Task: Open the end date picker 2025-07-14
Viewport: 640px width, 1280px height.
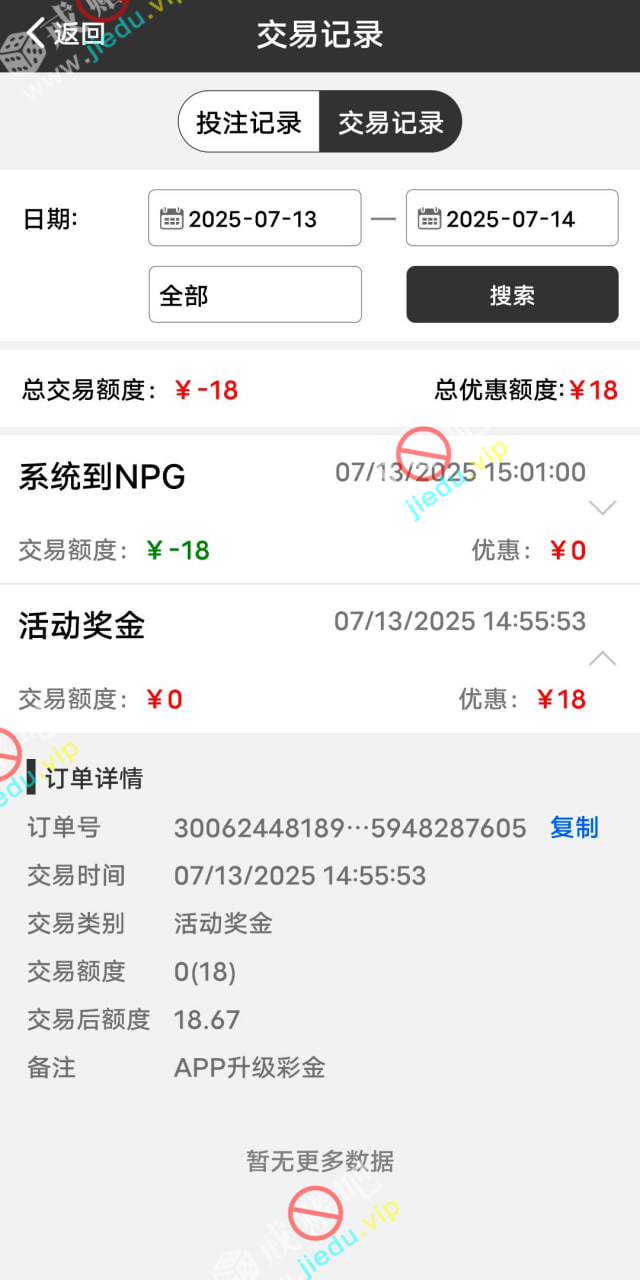Action: pyautogui.click(x=512, y=218)
